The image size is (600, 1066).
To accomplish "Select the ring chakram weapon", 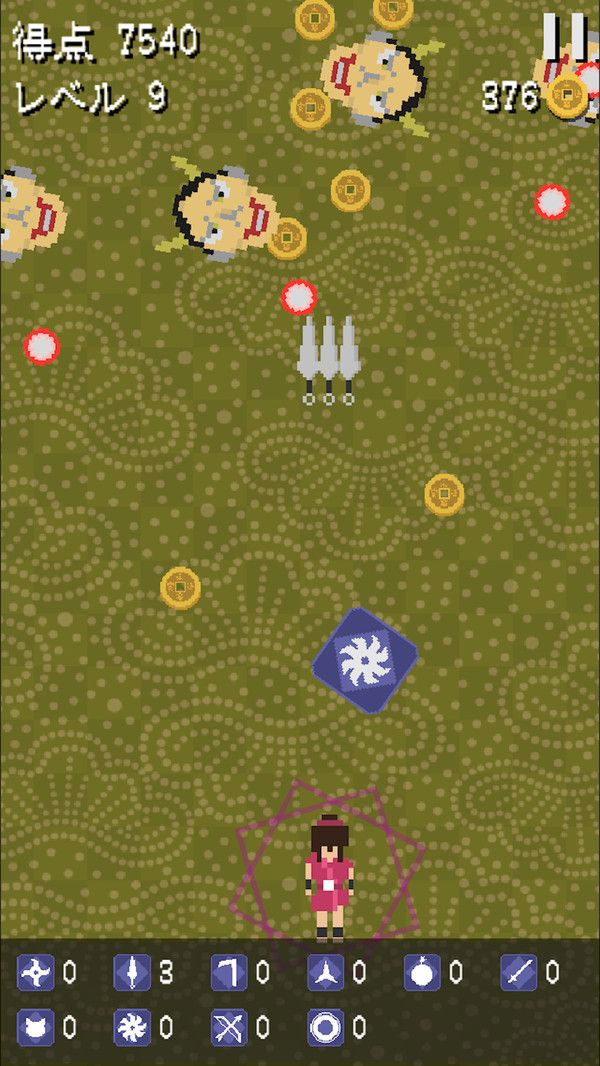I will pyautogui.click(x=326, y=1027).
